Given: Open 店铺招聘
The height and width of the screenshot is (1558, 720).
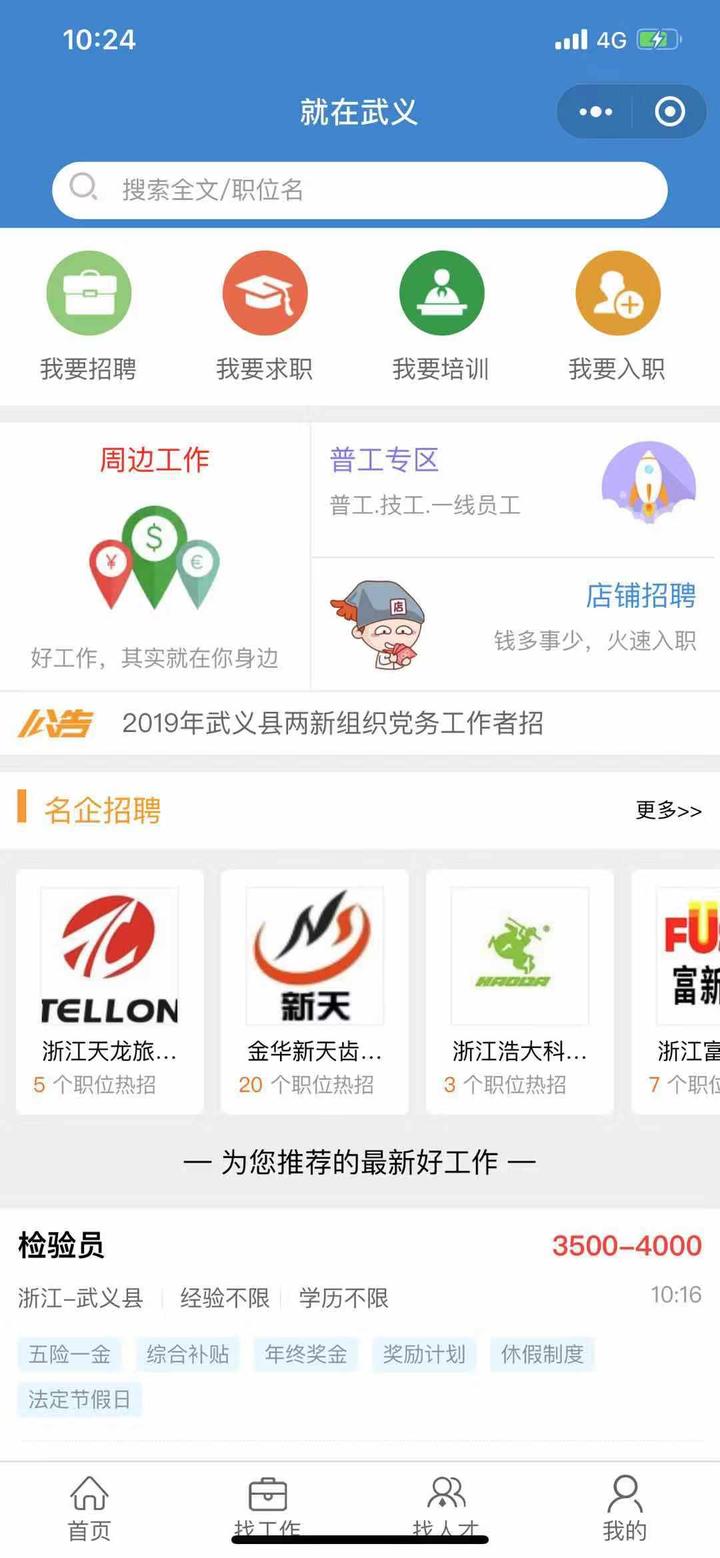Looking at the screenshot, I should (515, 624).
